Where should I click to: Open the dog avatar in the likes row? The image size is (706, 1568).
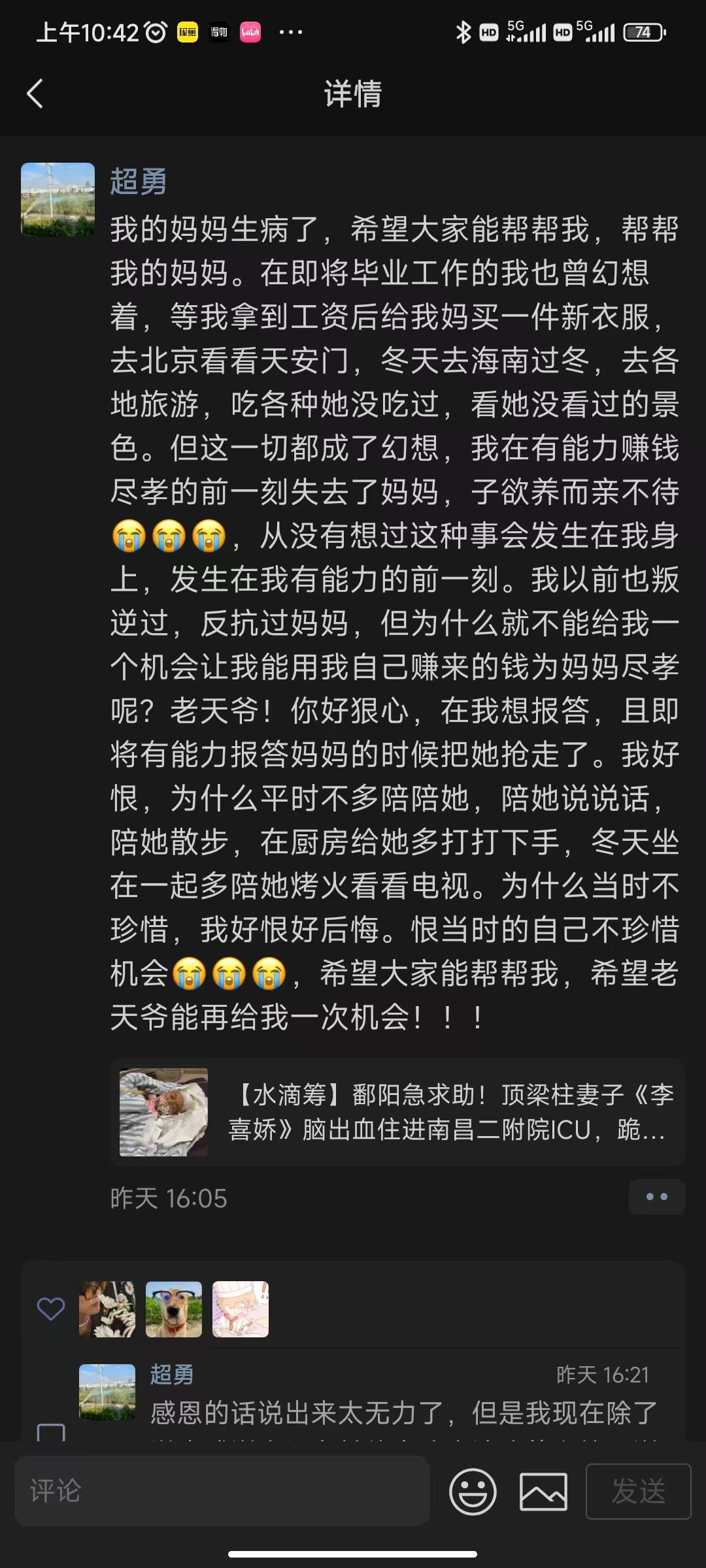tap(174, 1309)
